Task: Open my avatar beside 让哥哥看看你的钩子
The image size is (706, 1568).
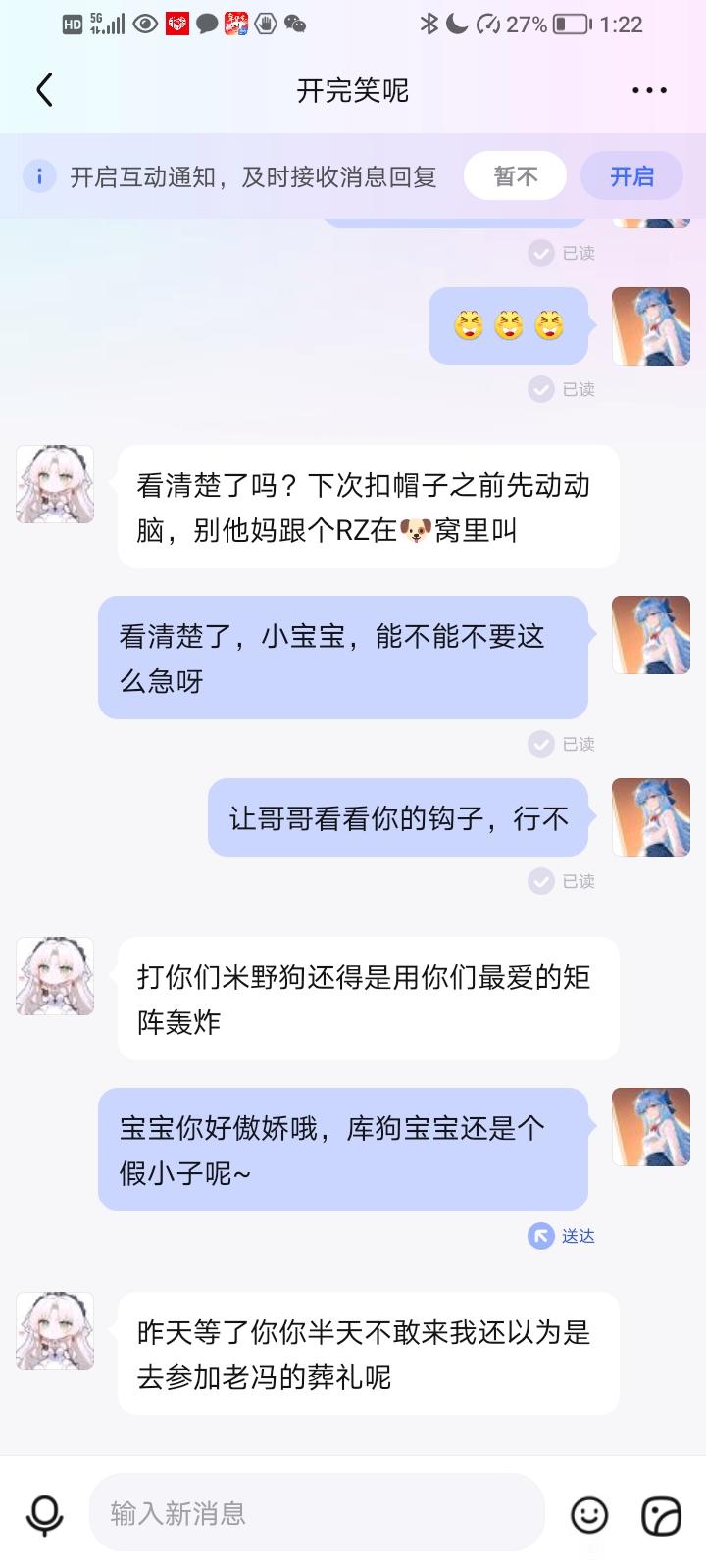Action: pyautogui.click(x=651, y=817)
